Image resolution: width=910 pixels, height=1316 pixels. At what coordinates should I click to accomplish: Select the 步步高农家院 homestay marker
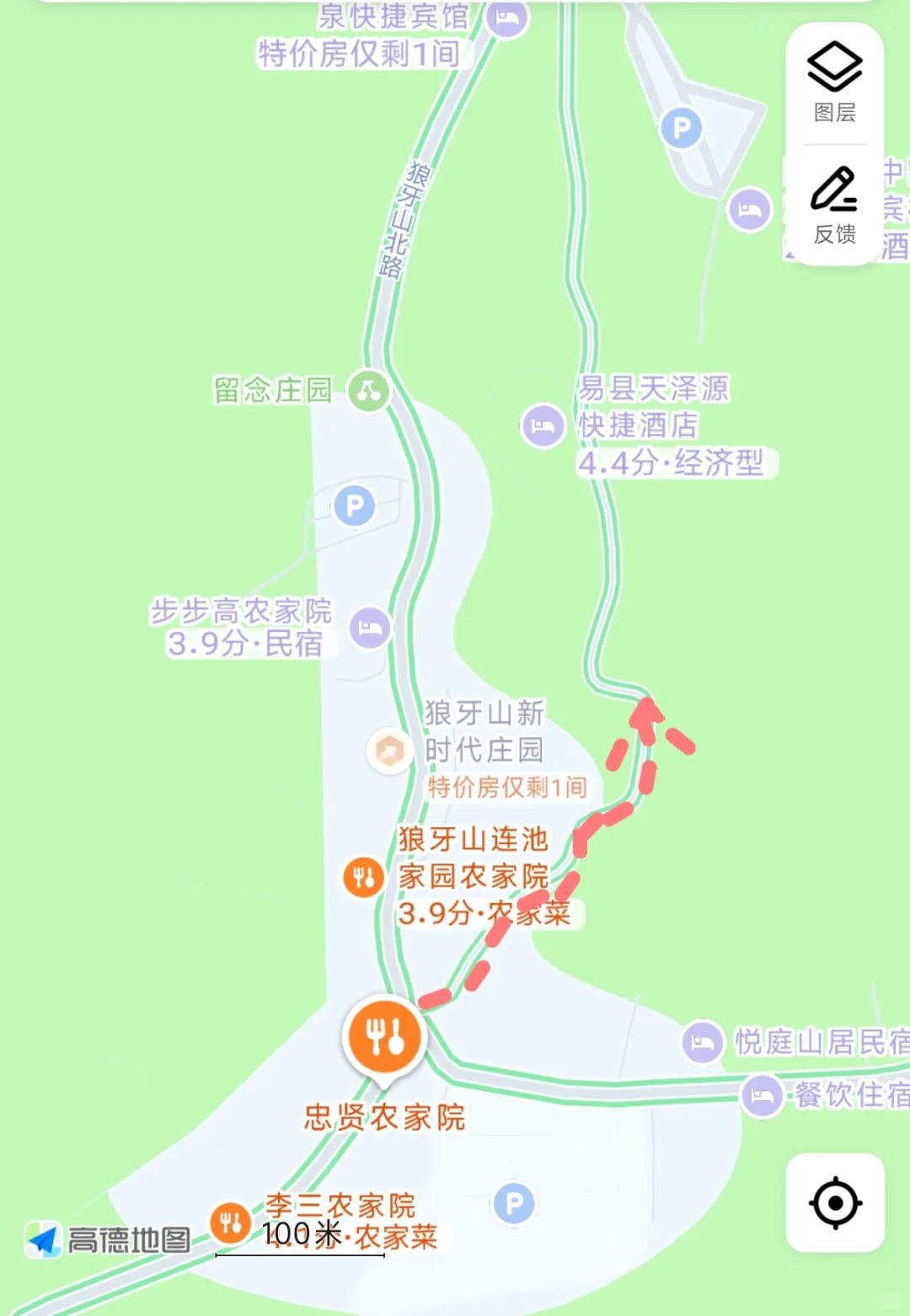coord(370,628)
